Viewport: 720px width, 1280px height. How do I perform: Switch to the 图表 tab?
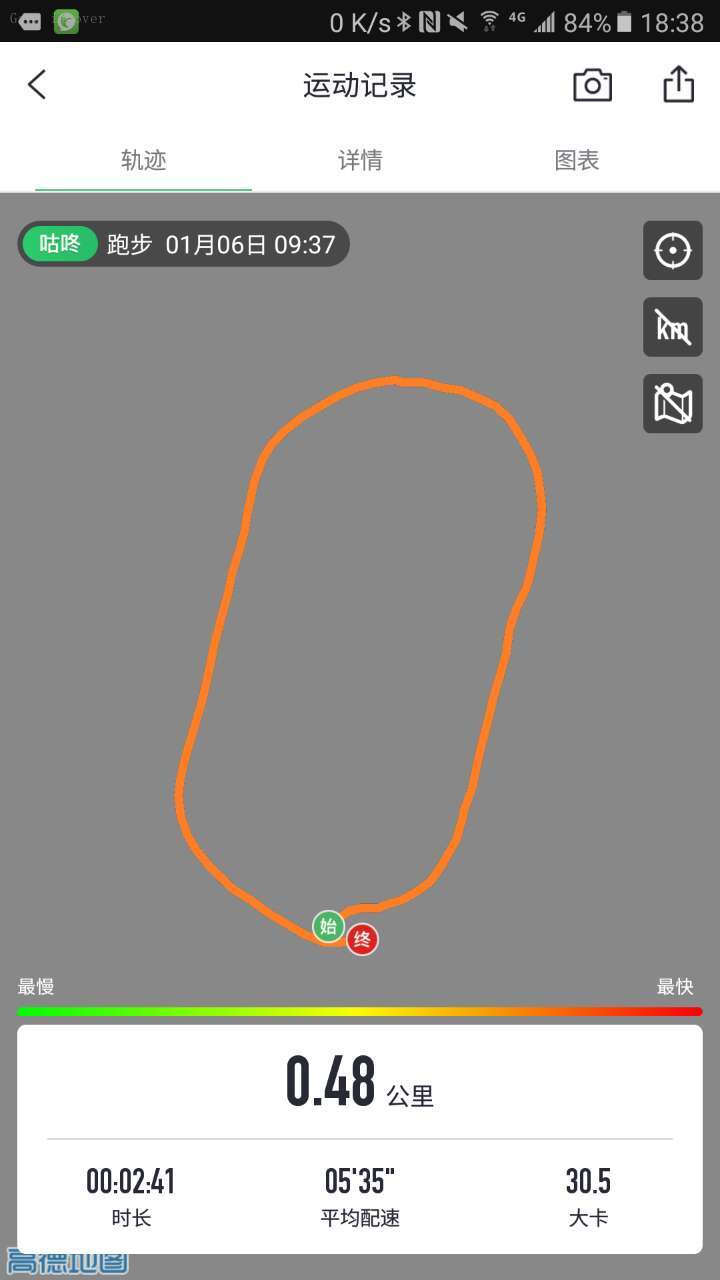[577, 160]
